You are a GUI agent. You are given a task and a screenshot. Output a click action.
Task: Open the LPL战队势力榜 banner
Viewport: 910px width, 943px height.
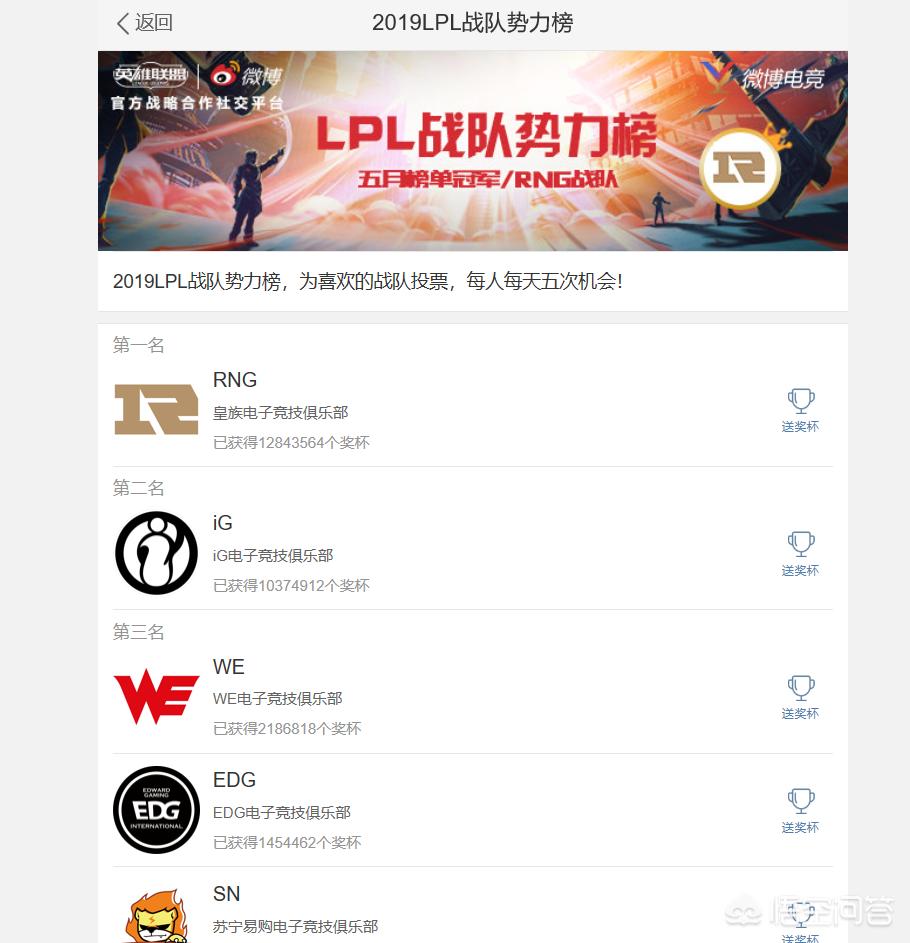(472, 150)
